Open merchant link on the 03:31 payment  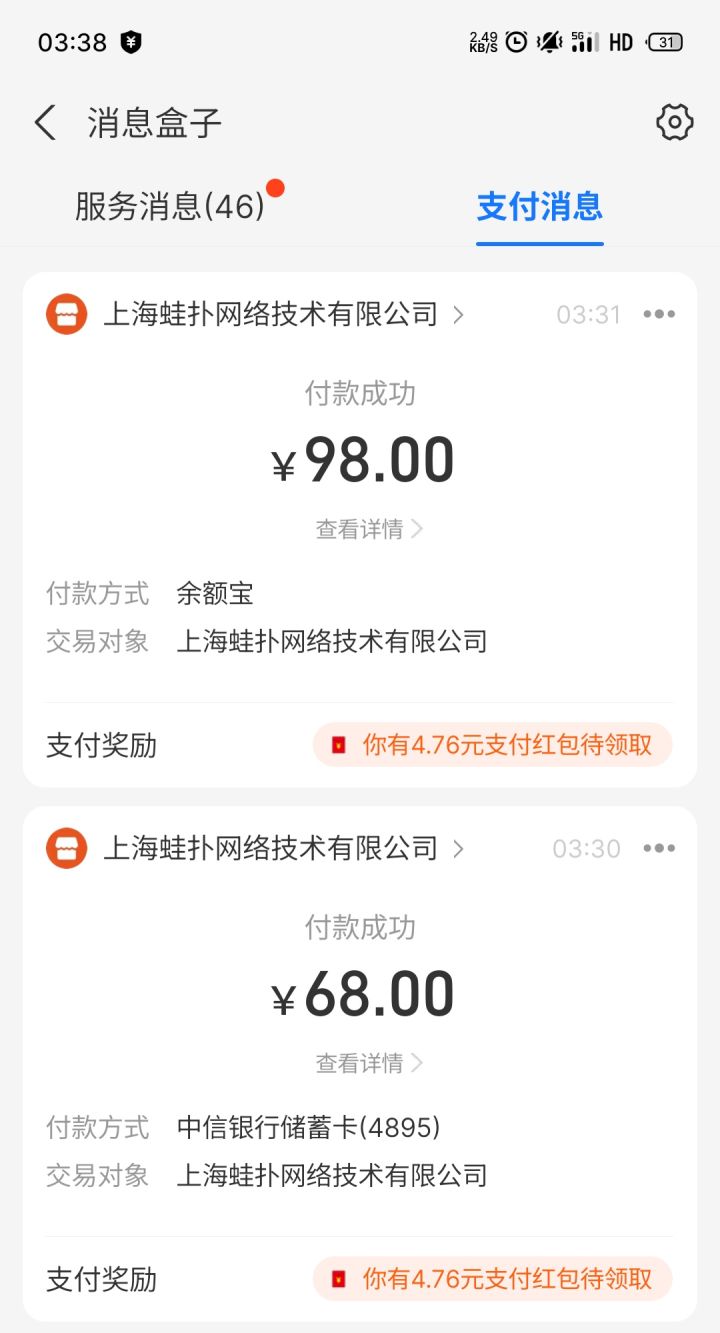pos(270,315)
